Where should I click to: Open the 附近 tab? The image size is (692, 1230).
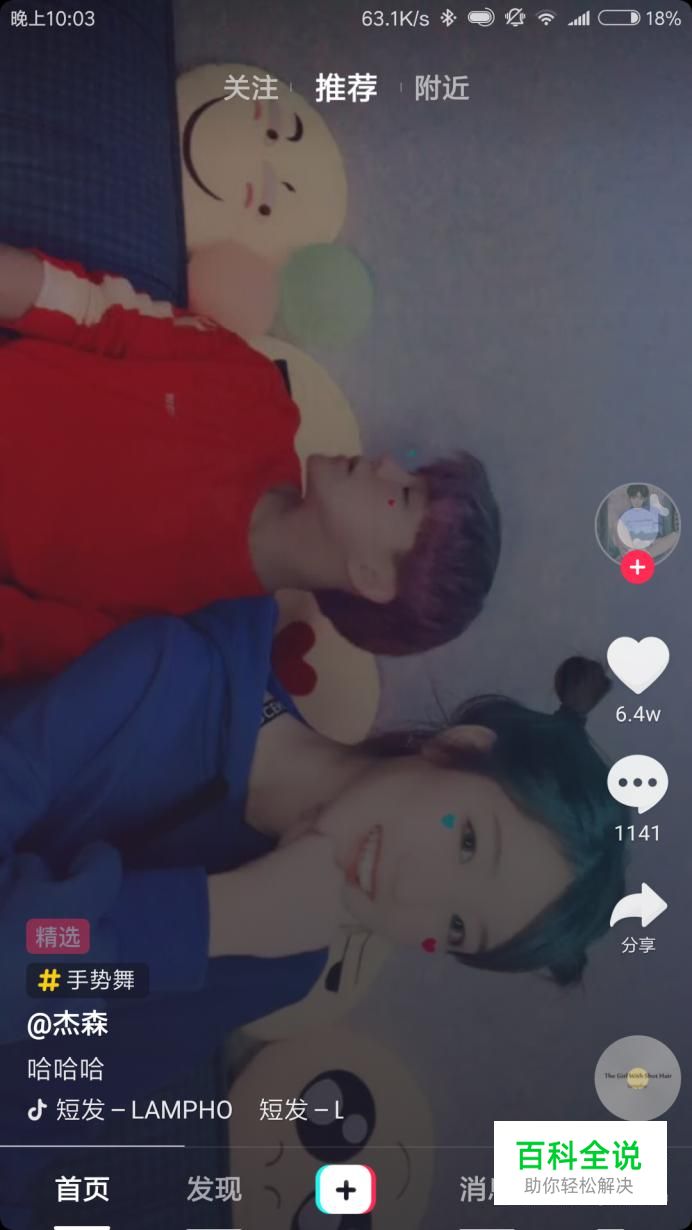pyautogui.click(x=441, y=88)
